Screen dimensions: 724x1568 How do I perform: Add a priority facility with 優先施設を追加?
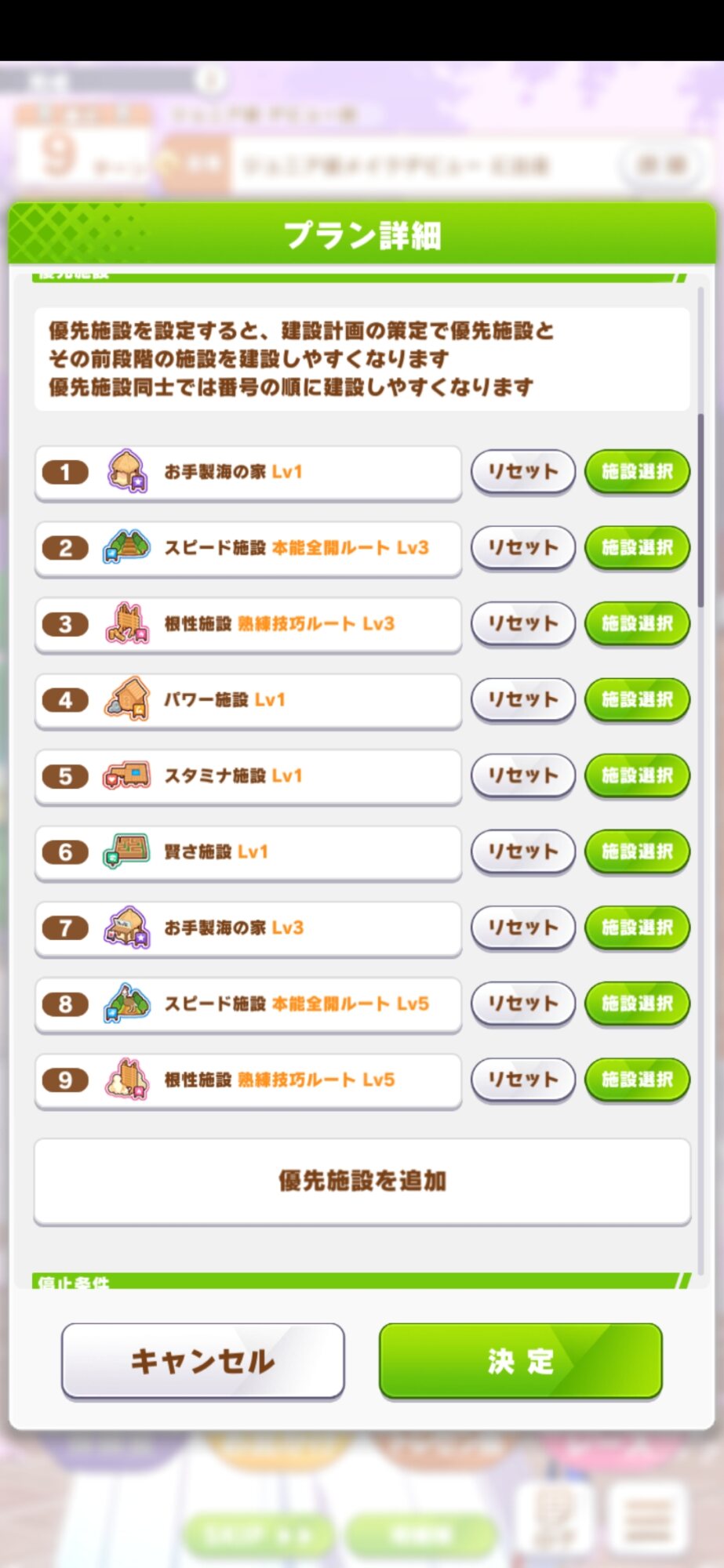click(x=362, y=1181)
